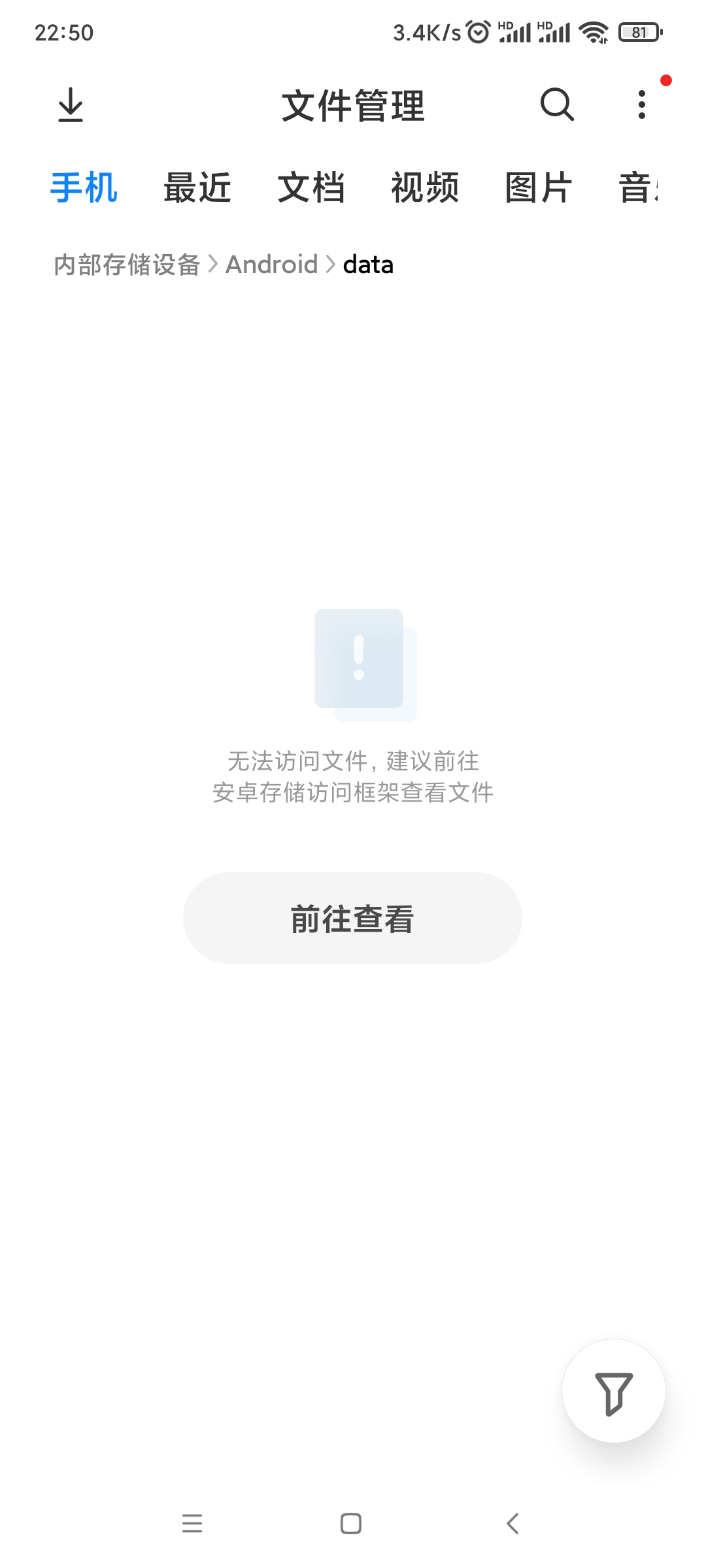Open the three-dot overflow menu
706x1568 pixels.
coord(642,105)
